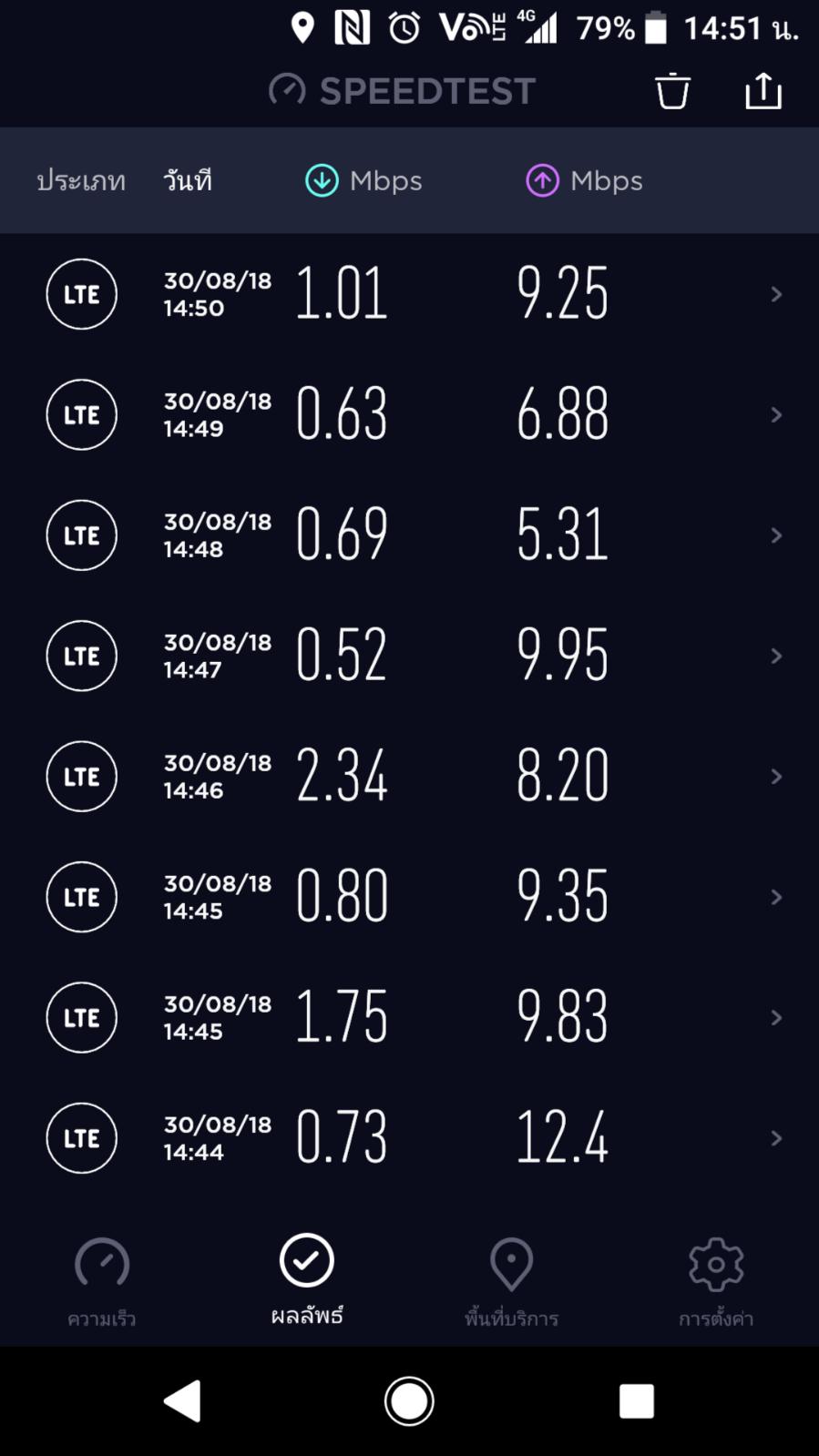View the 14:44 result with 12.4 upload
This screenshot has width=819, height=1456.
(x=409, y=1138)
